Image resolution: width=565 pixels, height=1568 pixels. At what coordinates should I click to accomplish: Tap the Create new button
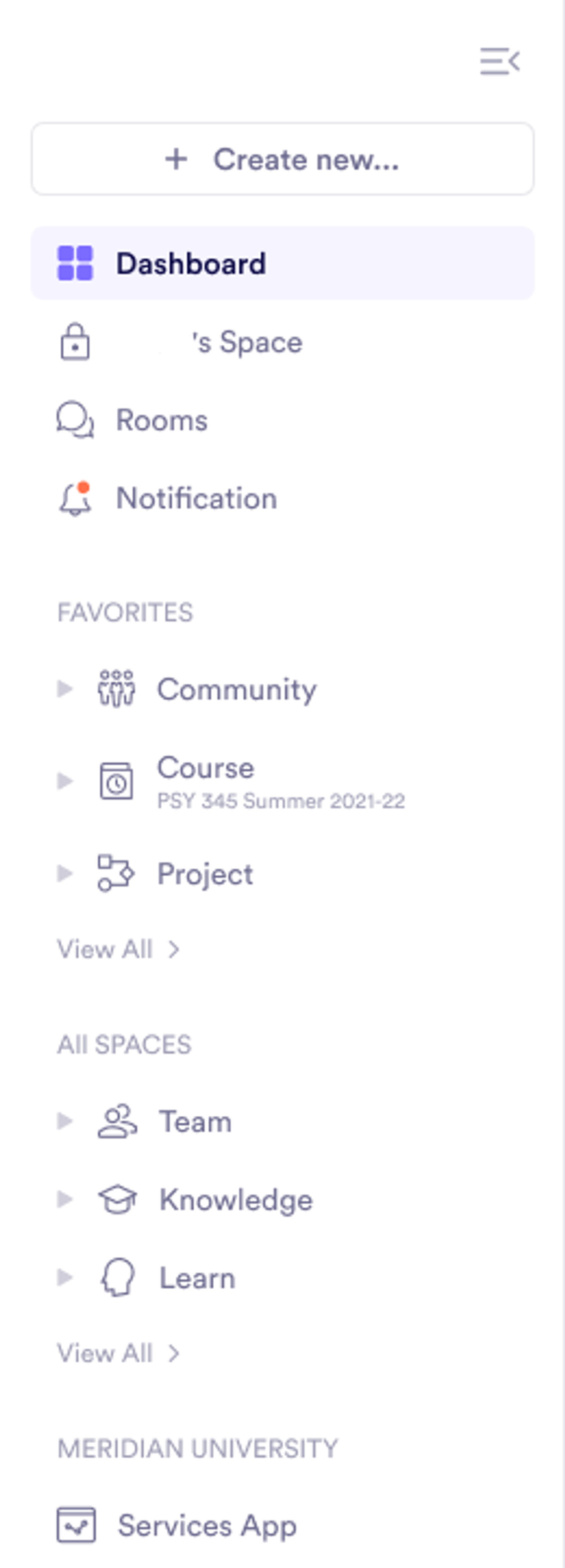[282, 160]
